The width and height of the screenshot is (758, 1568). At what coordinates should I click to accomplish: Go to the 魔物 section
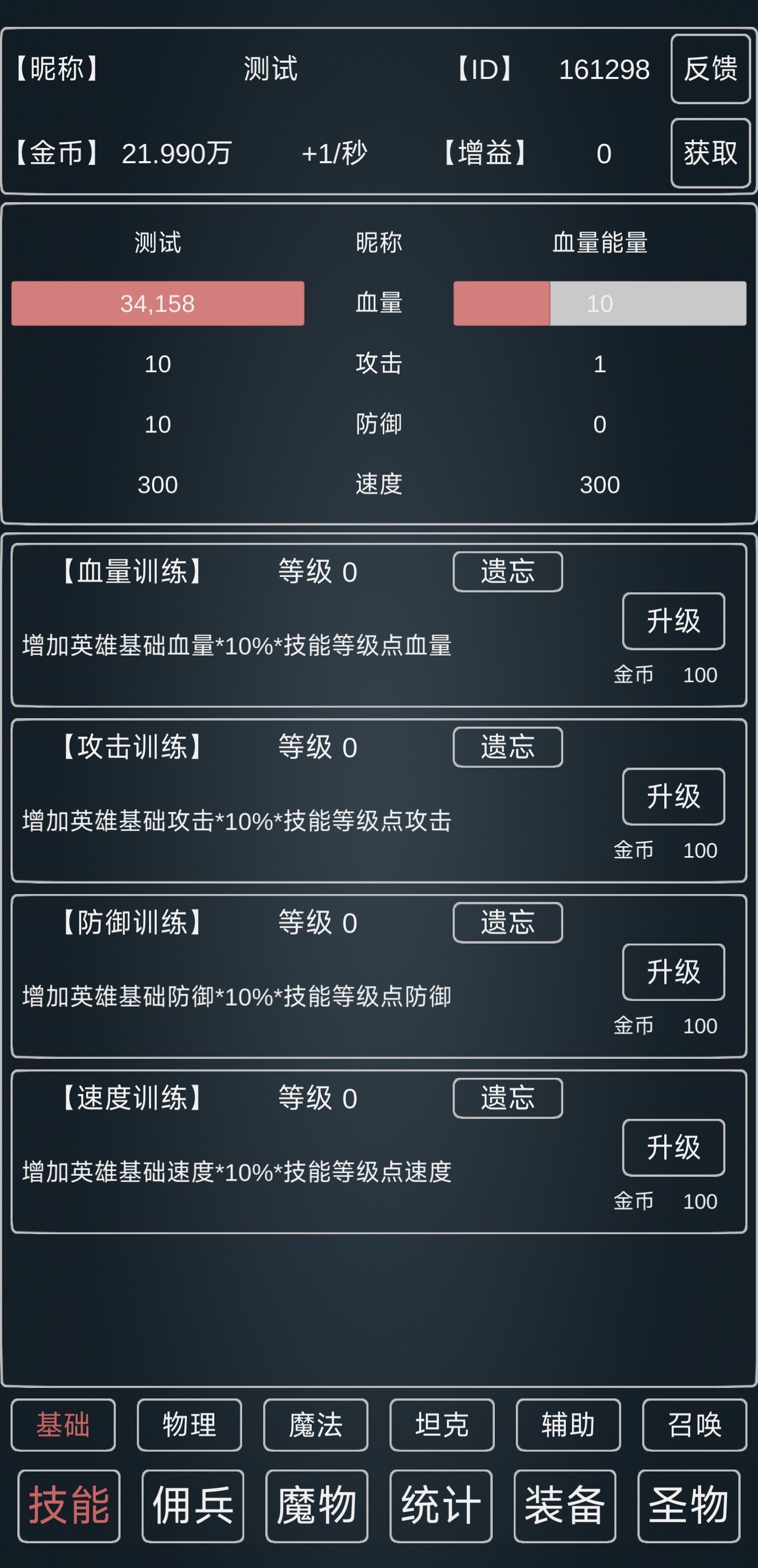[317, 1506]
